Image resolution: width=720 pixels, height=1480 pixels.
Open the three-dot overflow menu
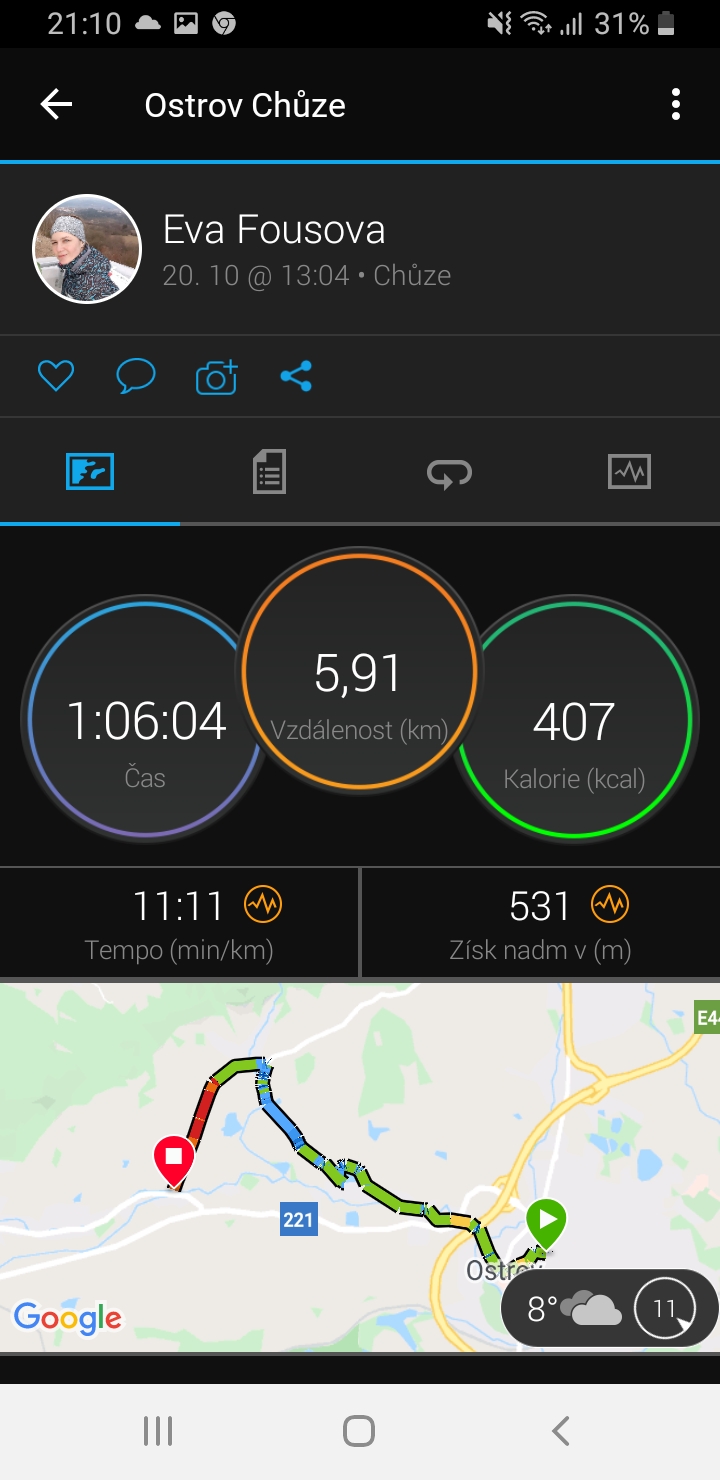click(x=676, y=105)
